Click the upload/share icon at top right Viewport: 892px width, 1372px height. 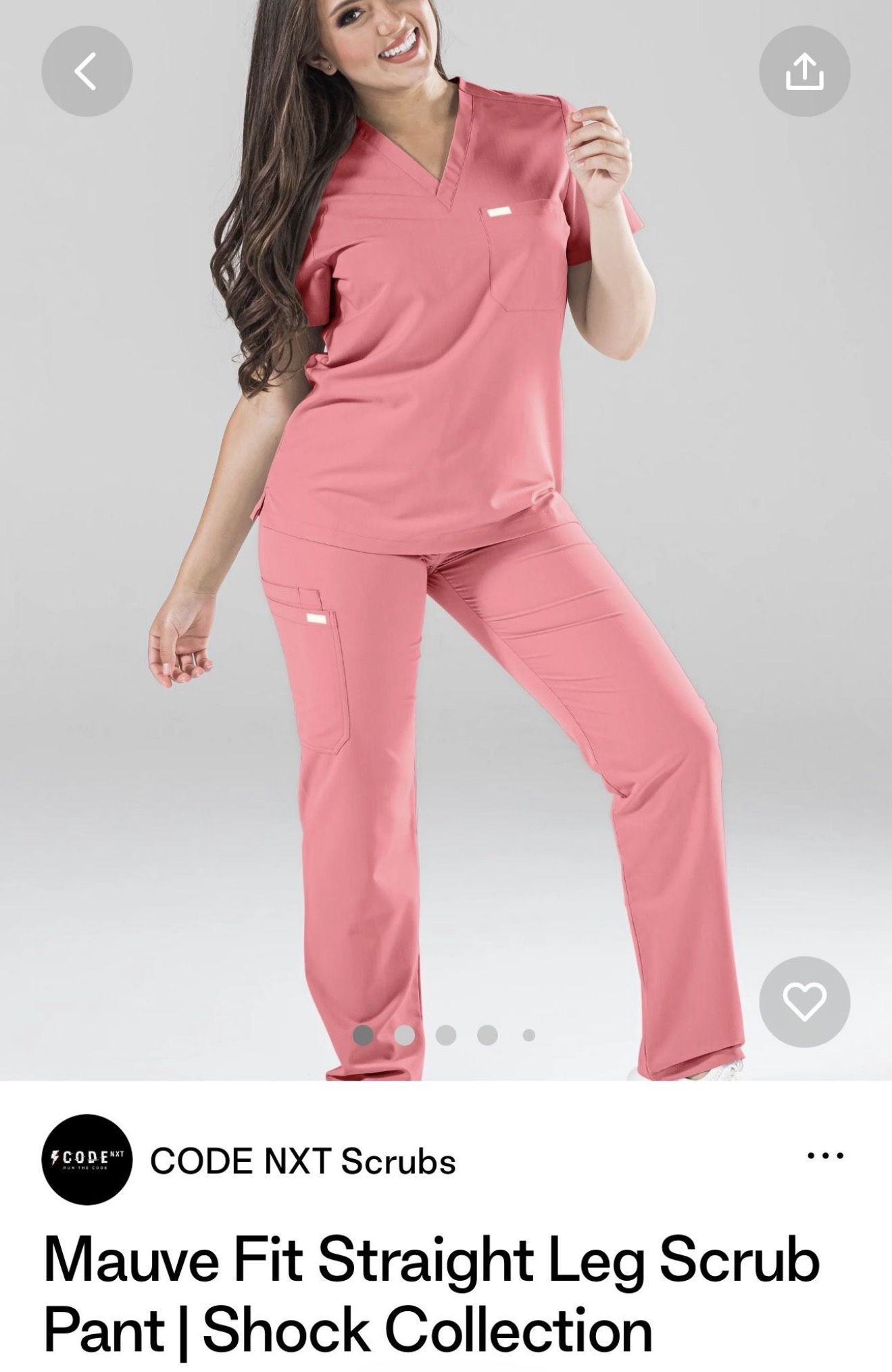tap(806, 71)
